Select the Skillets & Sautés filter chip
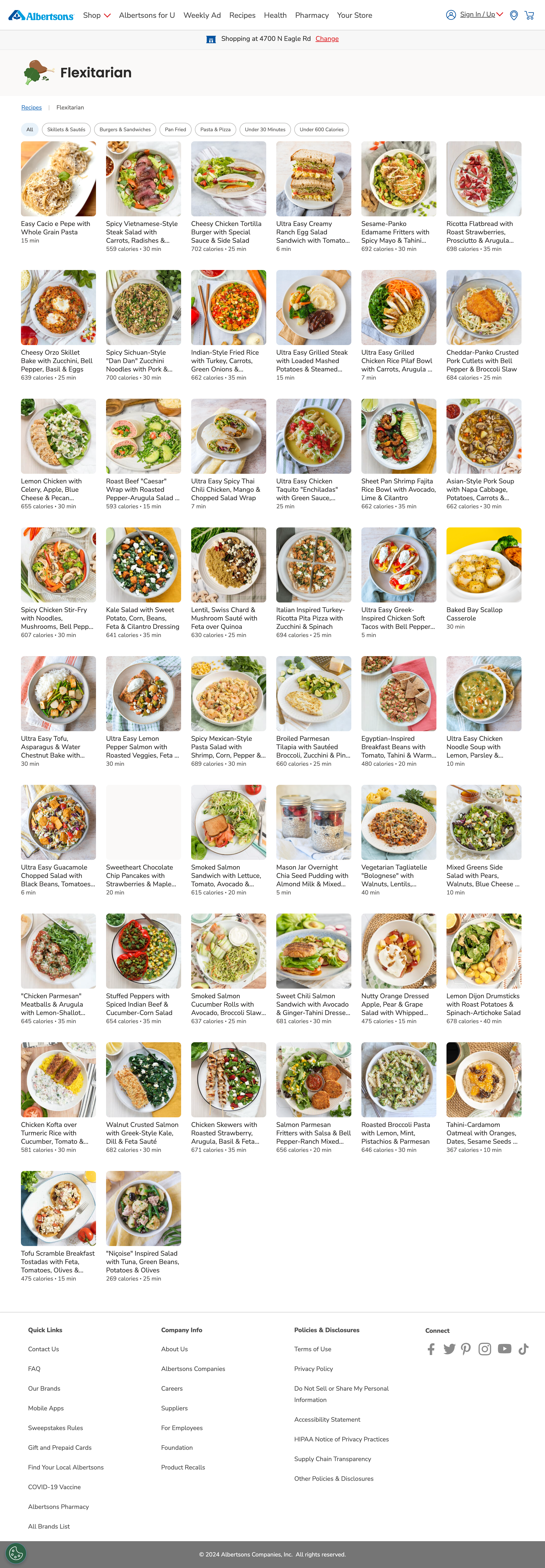The height and width of the screenshot is (1568, 545). tap(66, 130)
